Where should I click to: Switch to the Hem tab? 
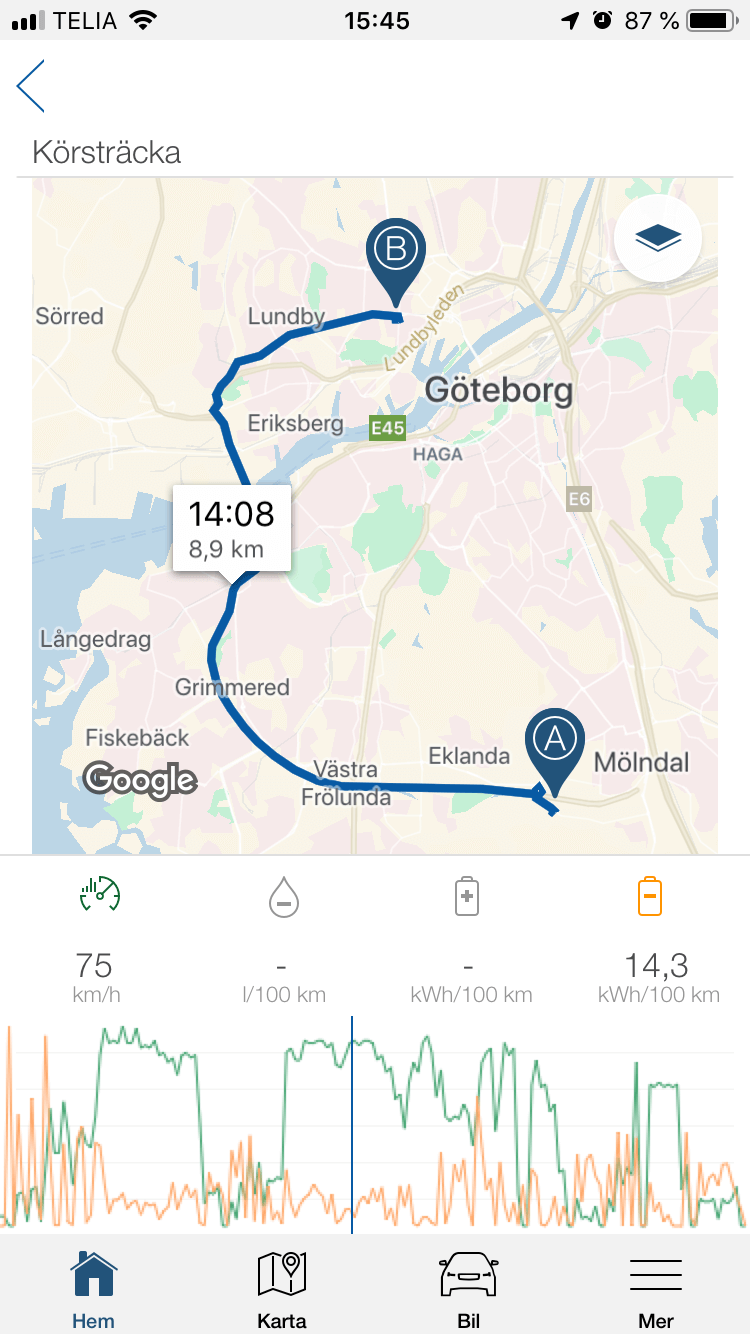pos(93,1289)
